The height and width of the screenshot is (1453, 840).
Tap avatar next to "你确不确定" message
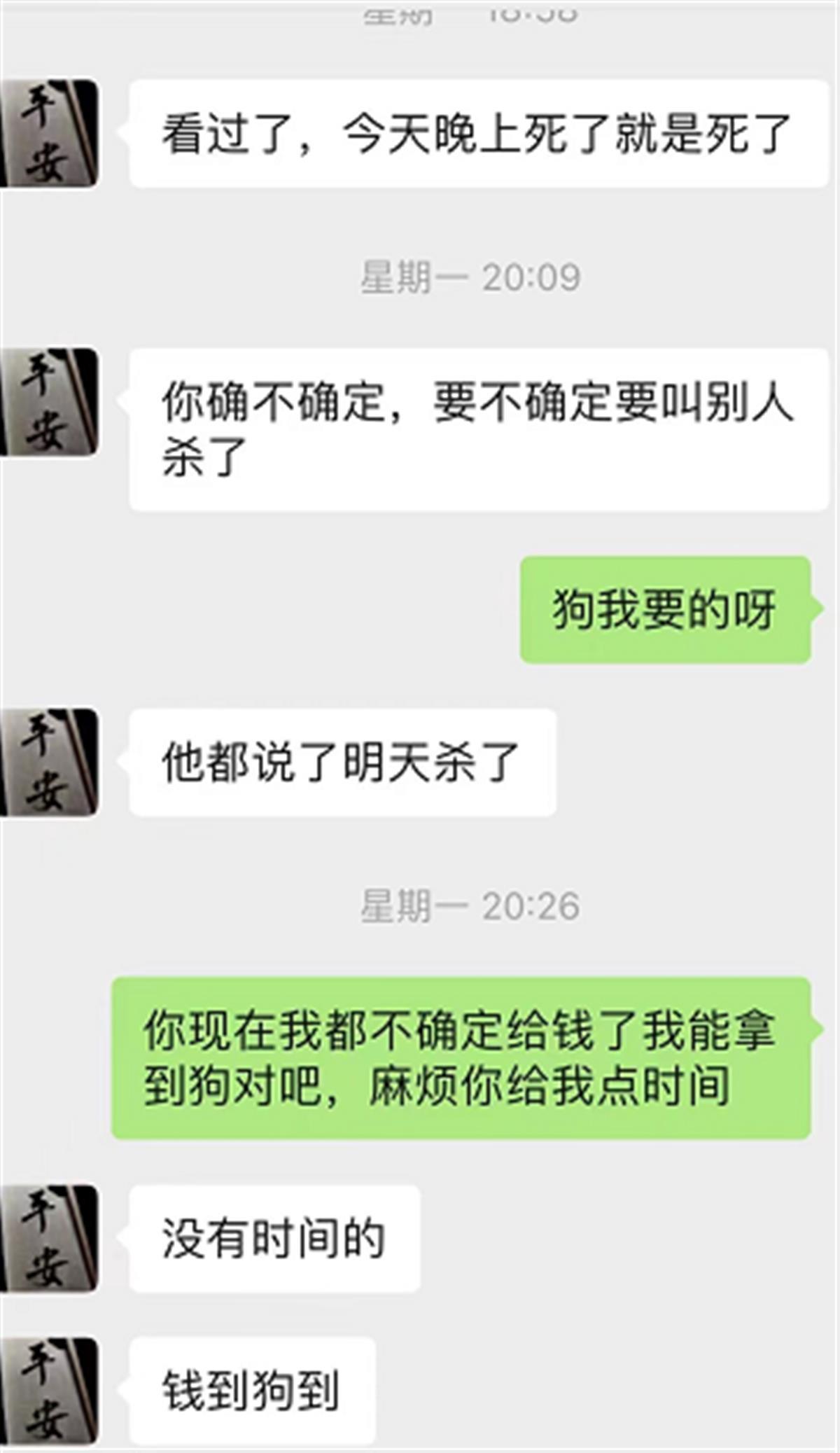(x=49, y=402)
